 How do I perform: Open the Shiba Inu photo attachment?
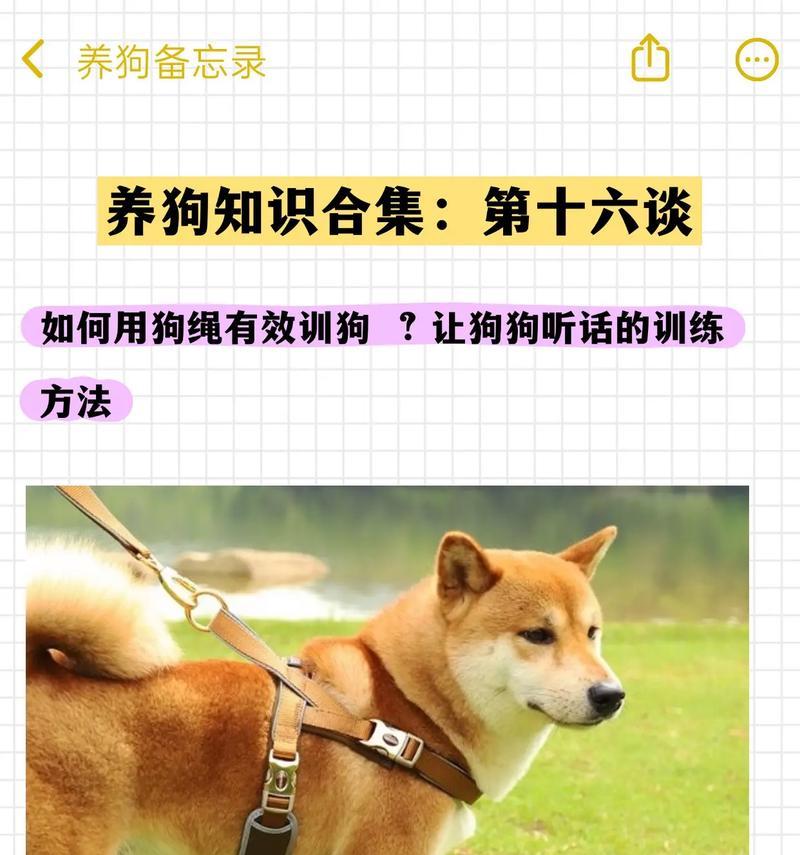tap(387, 670)
